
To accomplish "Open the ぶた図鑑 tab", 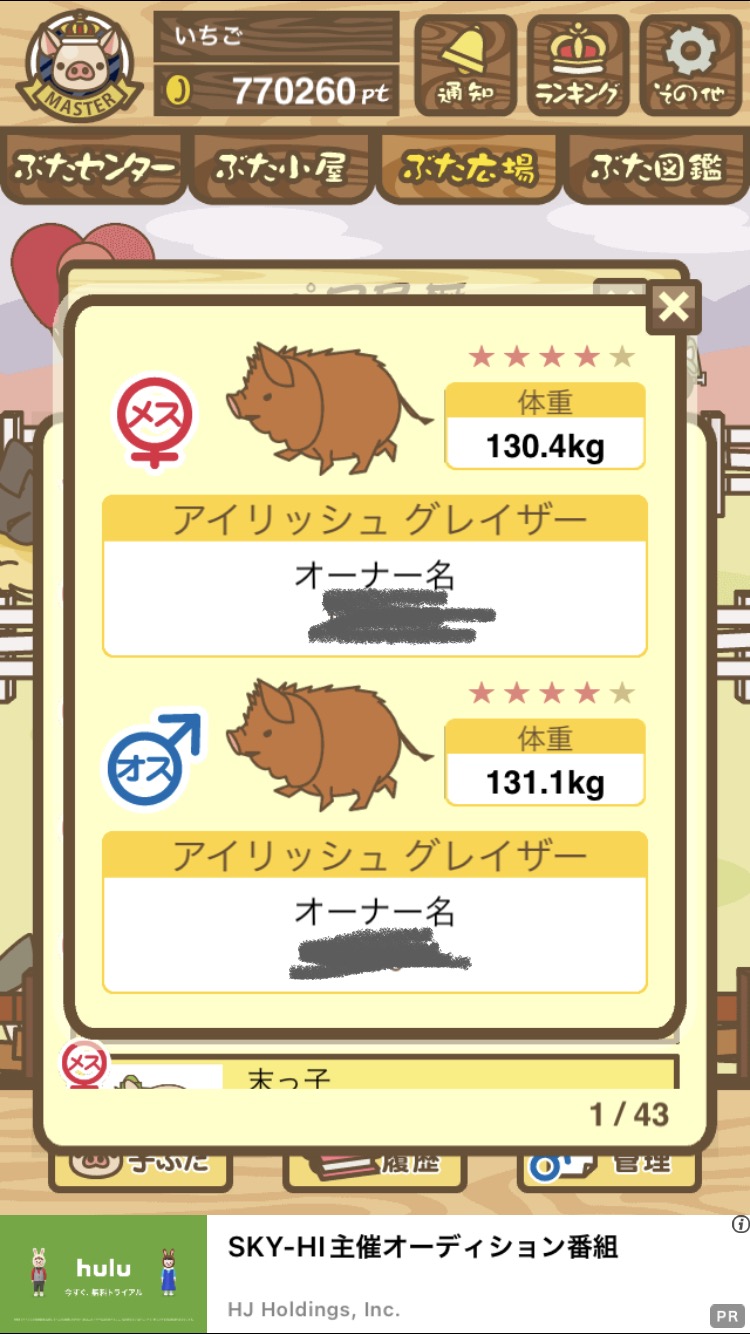I will click(656, 168).
